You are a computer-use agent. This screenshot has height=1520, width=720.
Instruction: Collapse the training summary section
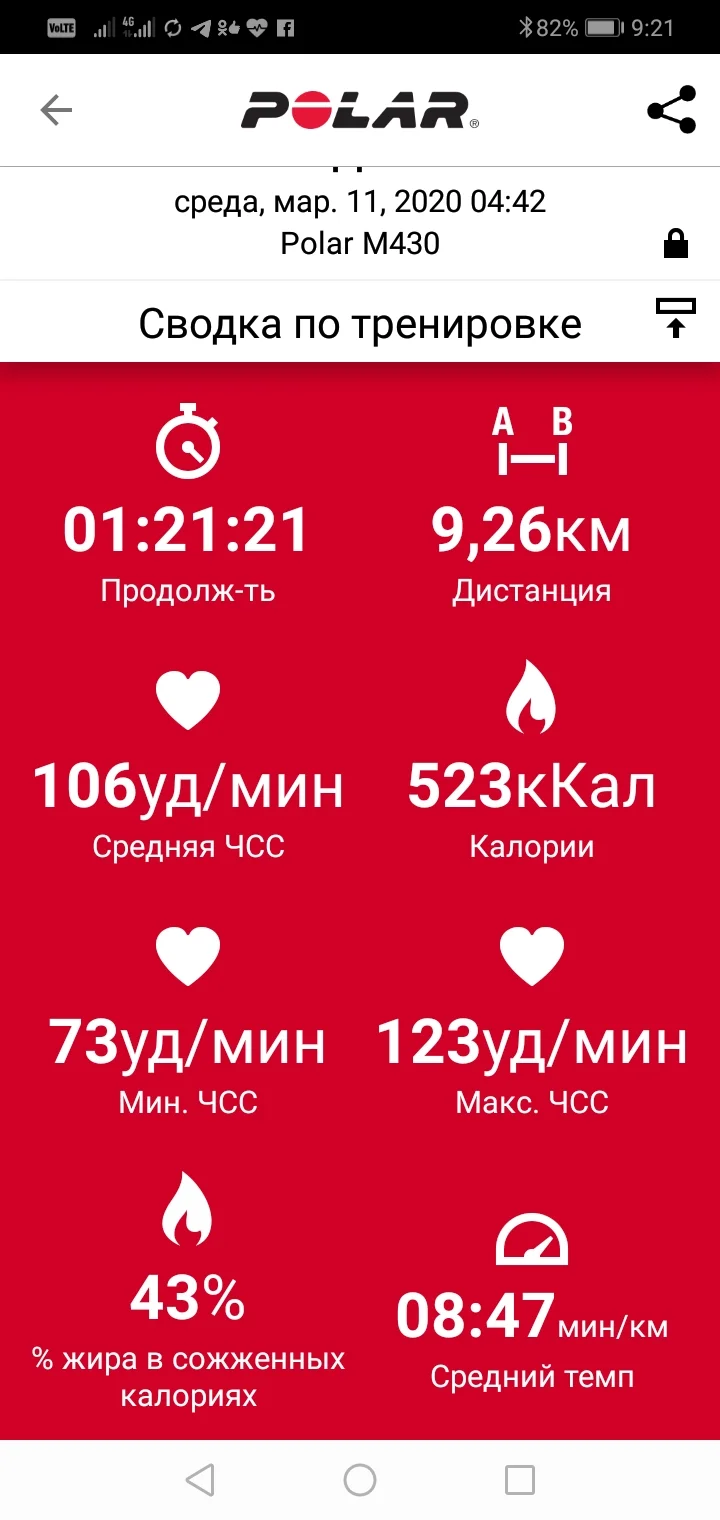(676, 319)
